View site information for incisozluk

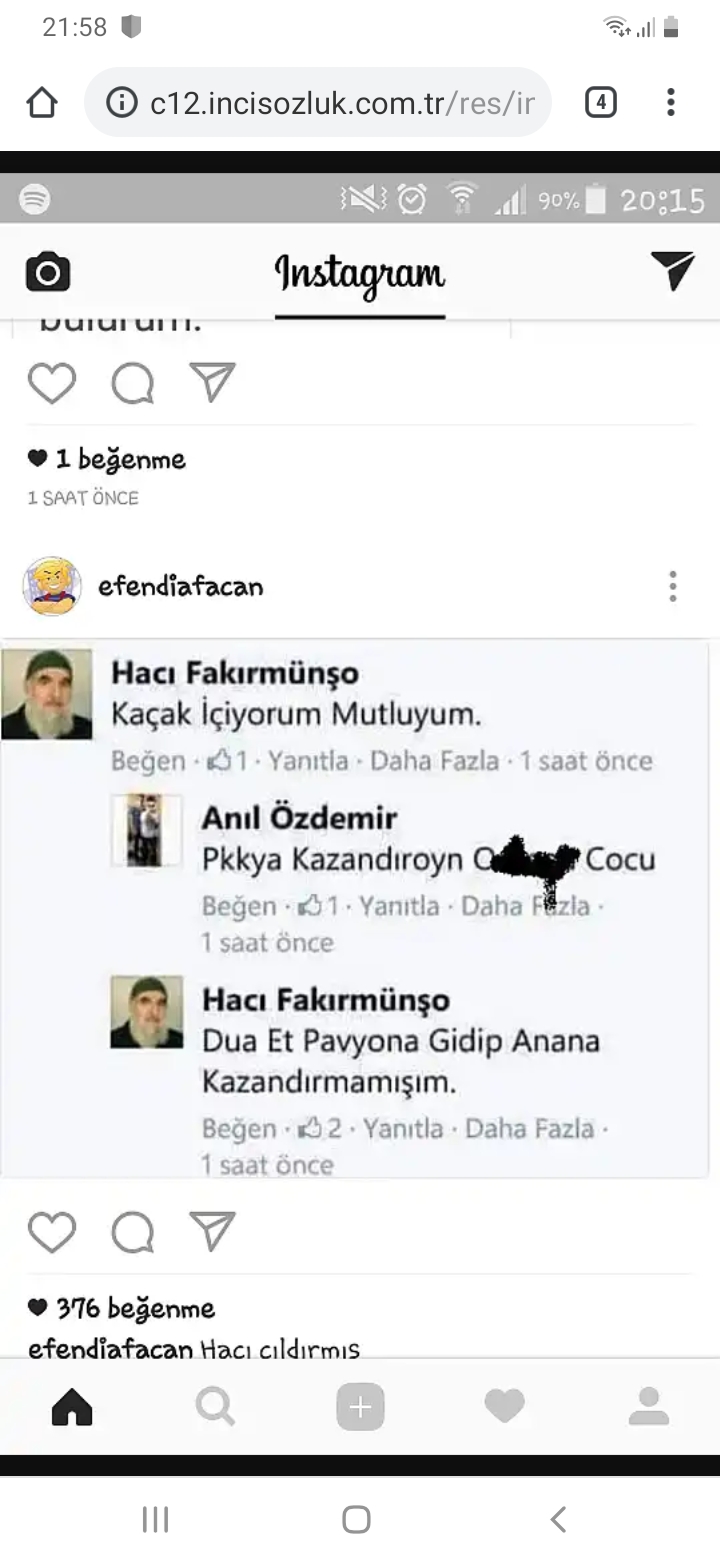pyautogui.click(x=121, y=102)
